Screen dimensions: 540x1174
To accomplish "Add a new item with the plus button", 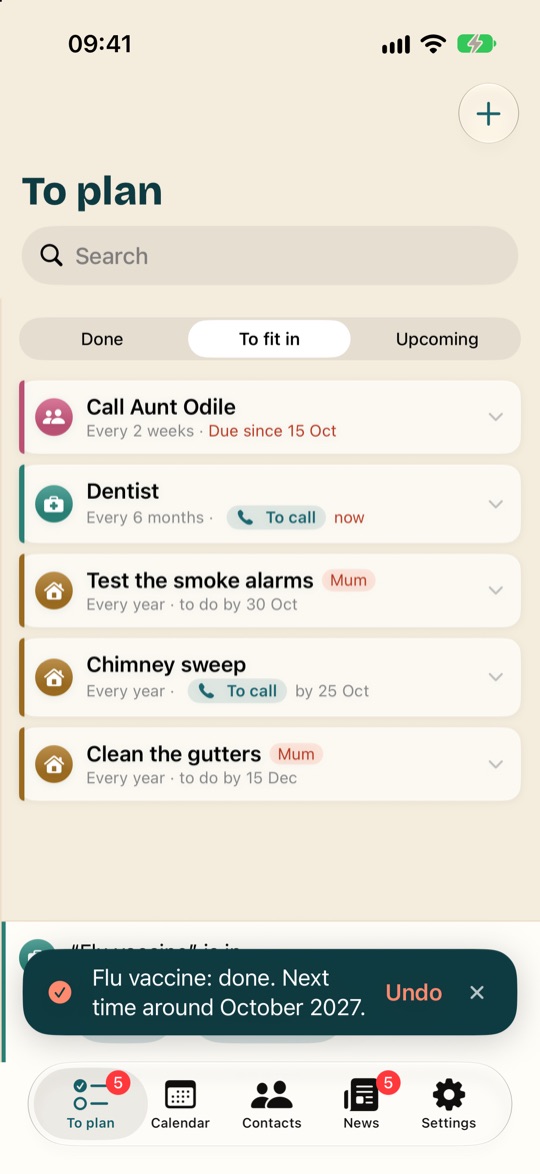I will [x=488, y=114].
